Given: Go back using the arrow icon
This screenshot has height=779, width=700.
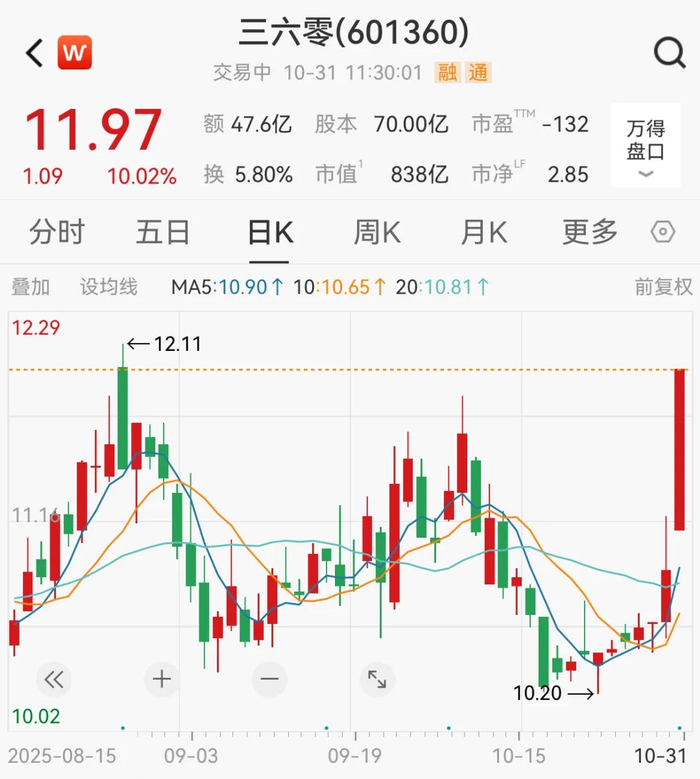Looking at the screenshot, I should pos(35,53).
